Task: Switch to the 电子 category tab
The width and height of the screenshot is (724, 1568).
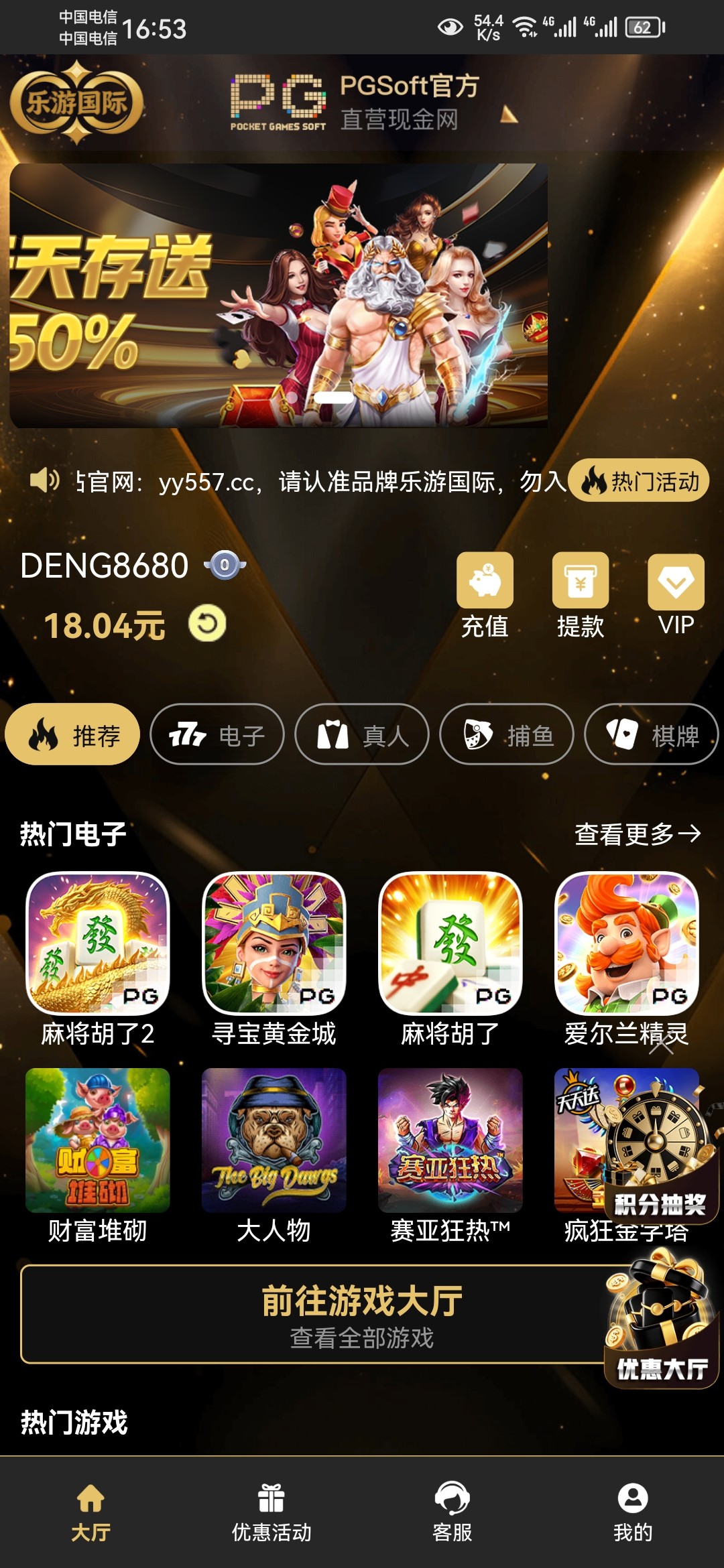Action: 217,735
